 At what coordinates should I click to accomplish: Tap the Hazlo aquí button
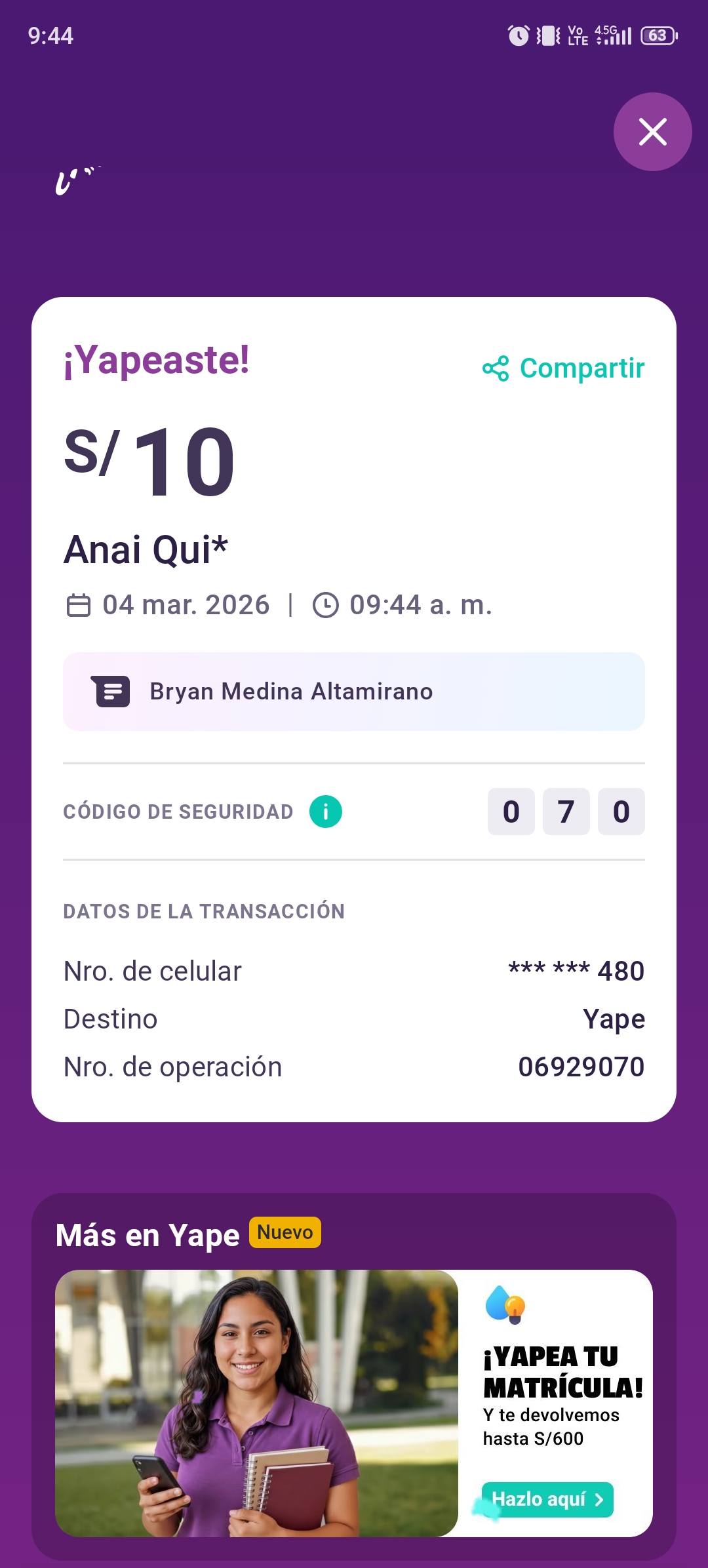click(x=548, y=1499)
